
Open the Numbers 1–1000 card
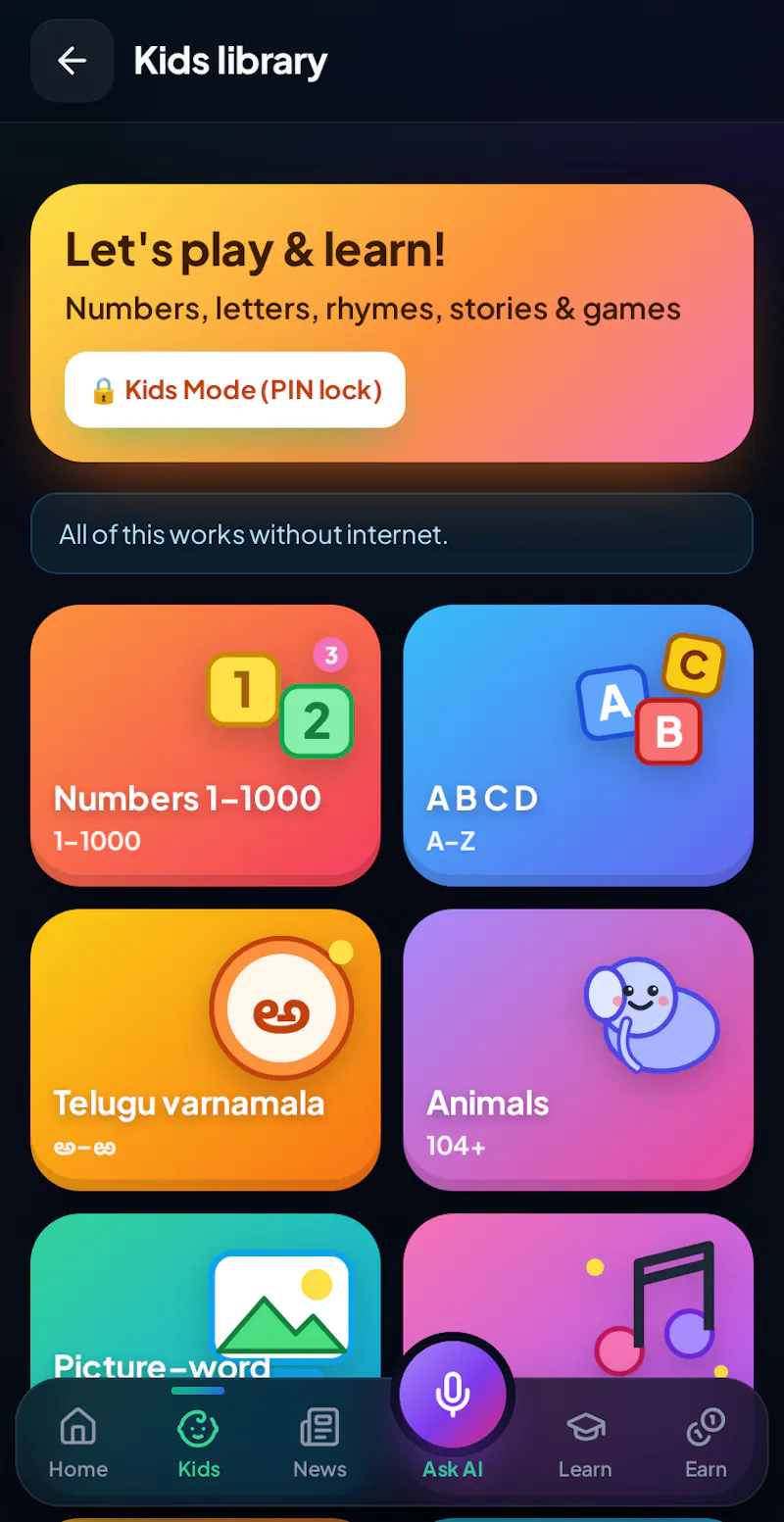coord(206,745)
